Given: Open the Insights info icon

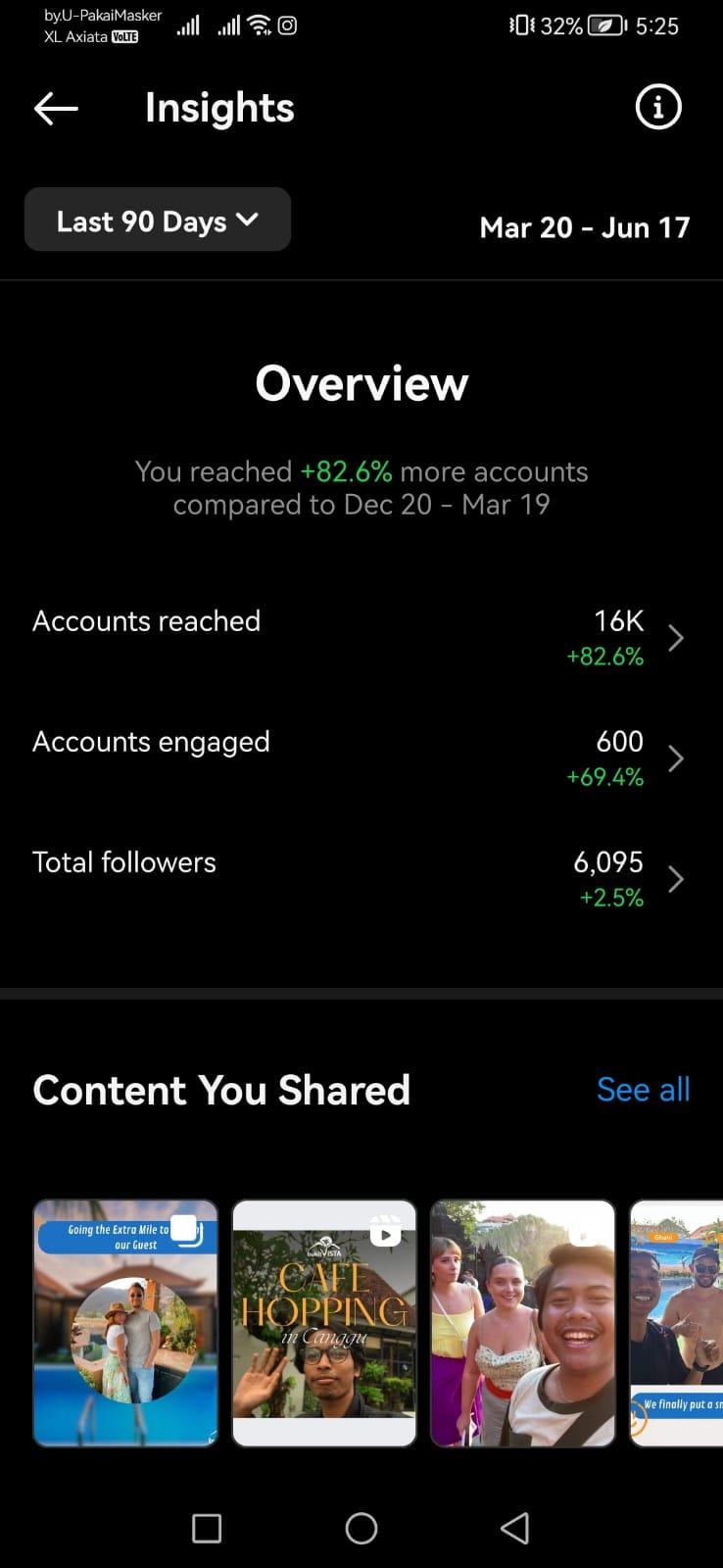Looking at the screenshot, I should tap(657, 108).
